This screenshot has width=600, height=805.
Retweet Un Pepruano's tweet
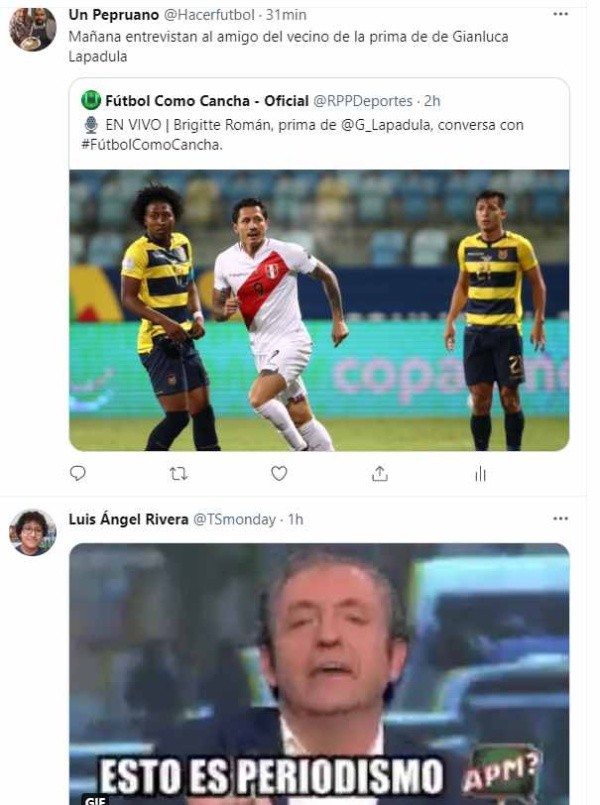pos(179,474)
